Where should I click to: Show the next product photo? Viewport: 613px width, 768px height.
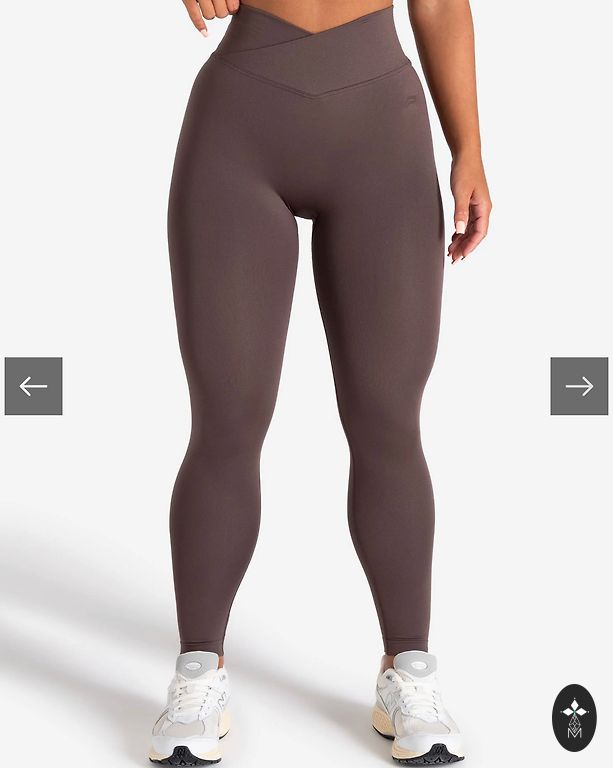[579, 386]
